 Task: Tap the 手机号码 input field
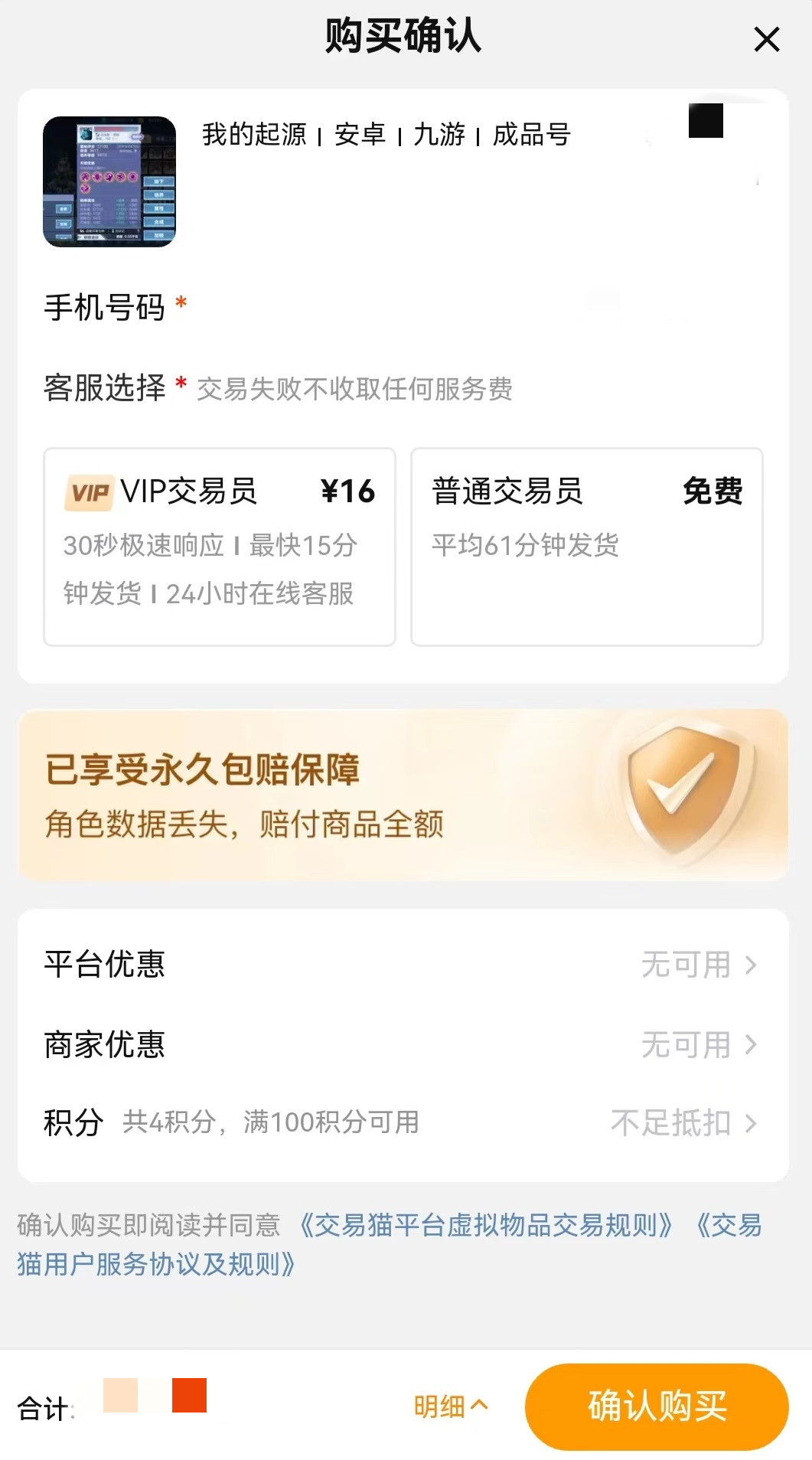click(x=474, y=307)
